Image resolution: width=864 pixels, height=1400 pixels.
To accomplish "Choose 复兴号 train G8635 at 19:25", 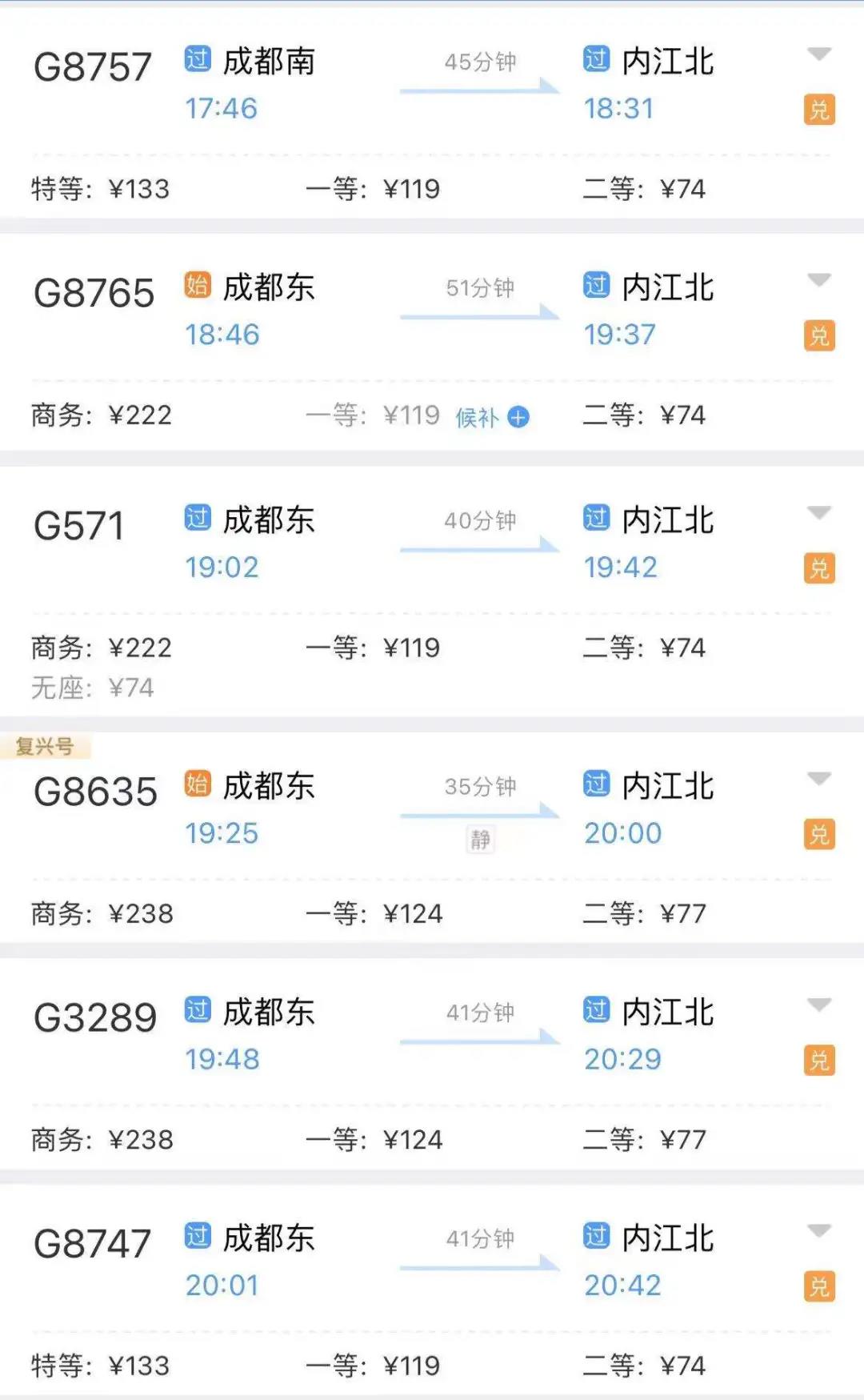I will [95, 792].
